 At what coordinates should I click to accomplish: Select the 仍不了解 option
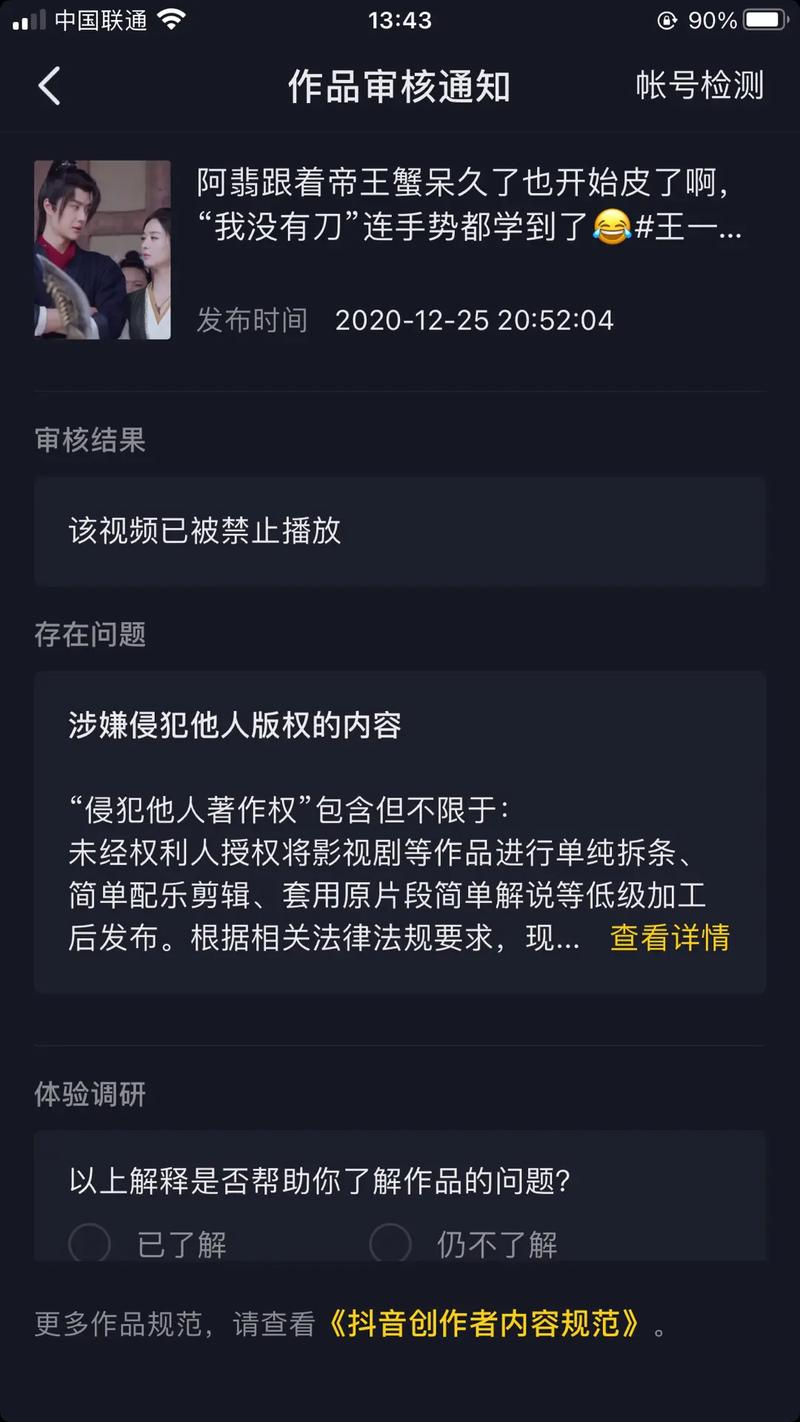pos(391,1244)
